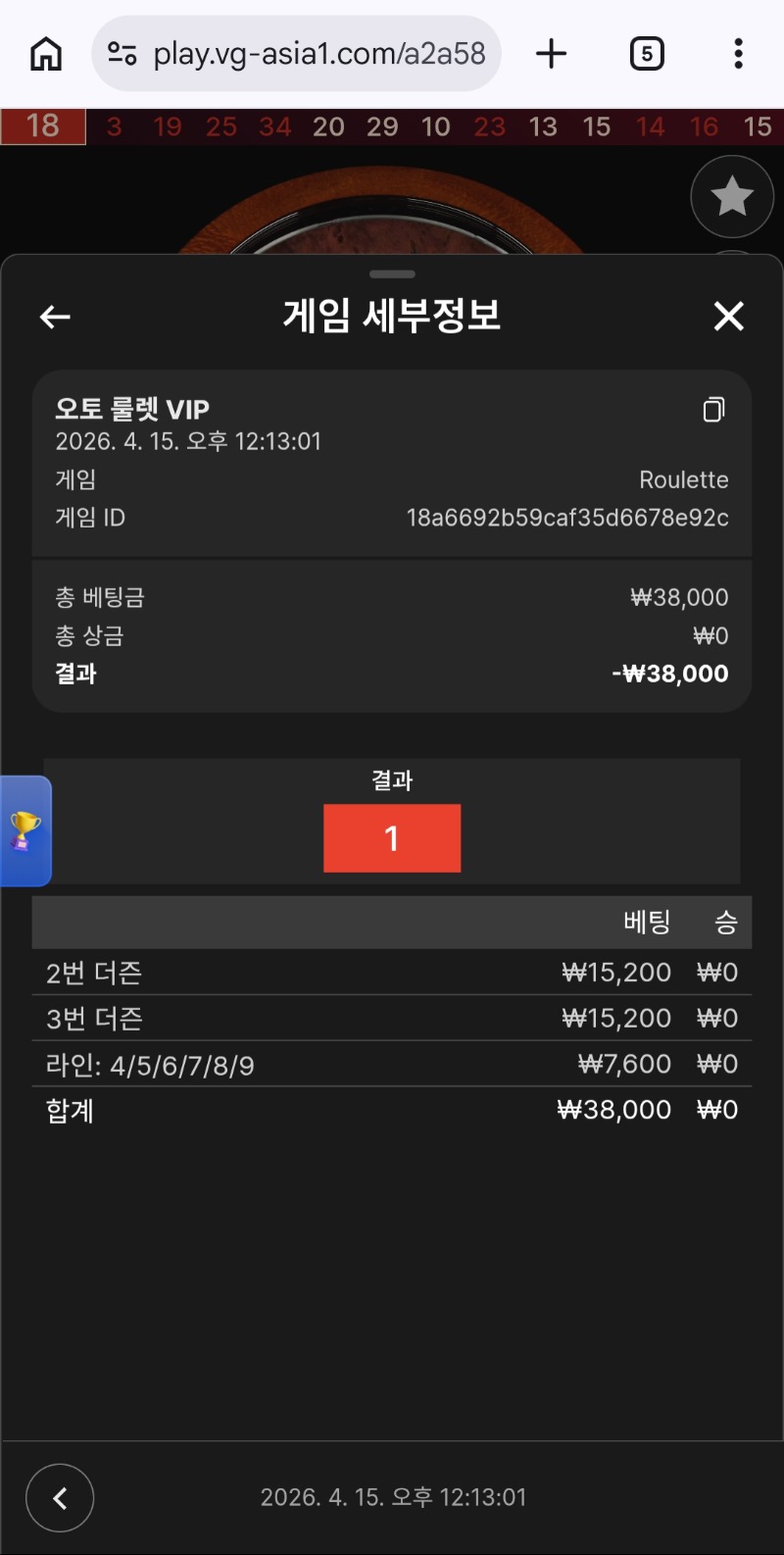Open a new browser tab
Image resolution: width=784 pixels, height=1555 pixels.
[x=552, y=53]
